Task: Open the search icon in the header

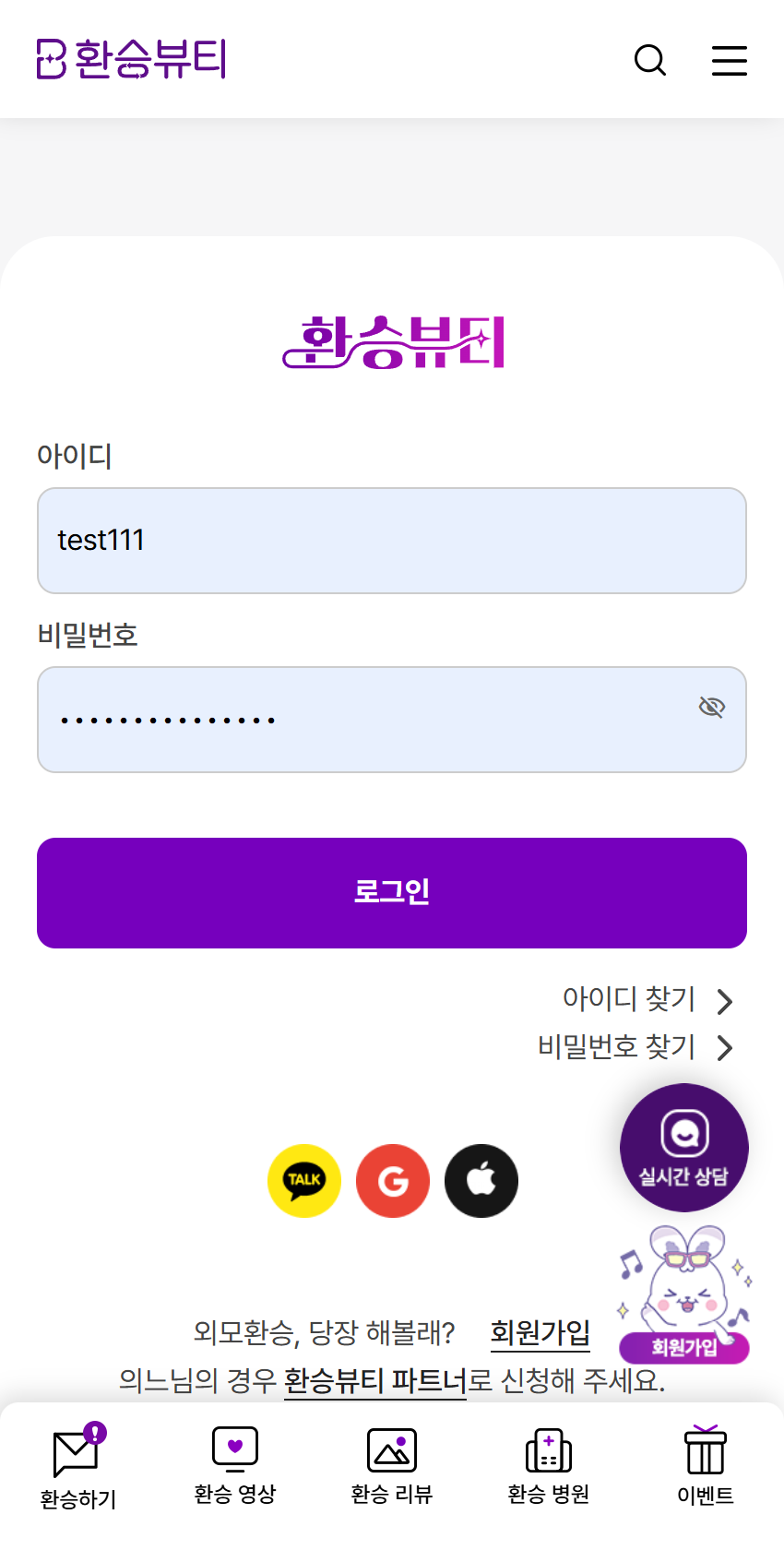Action: click(x=650, y=60)
